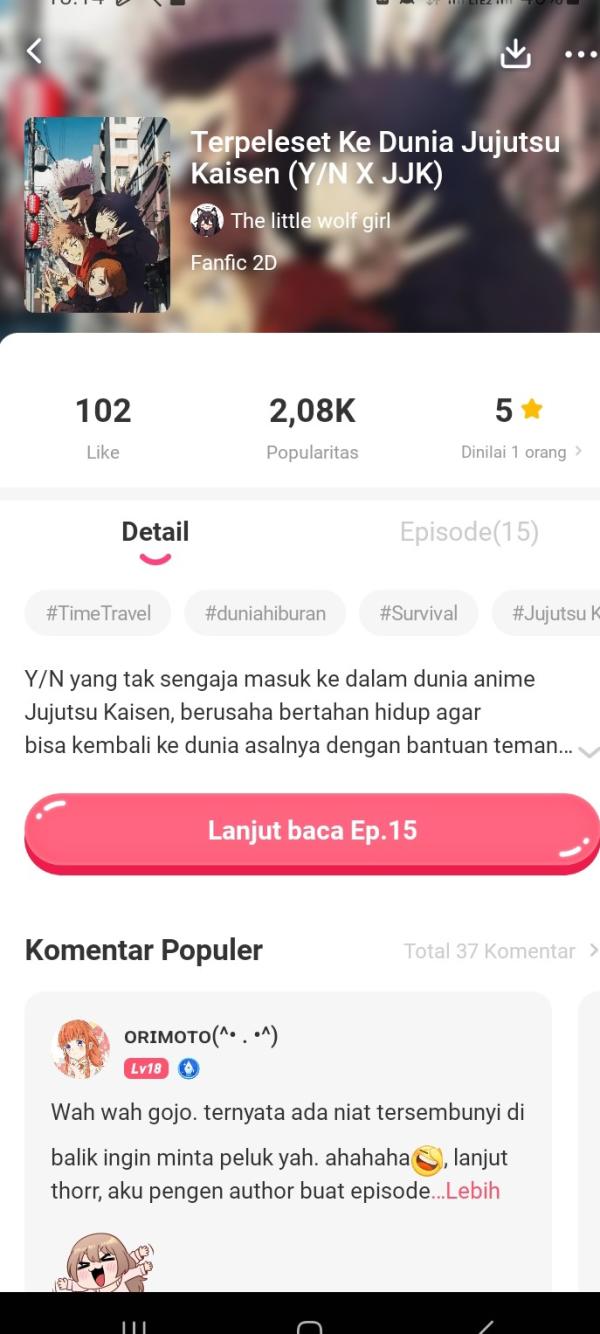Open ORIMOTO's profile avatar
Image resolution: width=600 pixels, height=1334 pixels.
tap(80, 1049)
